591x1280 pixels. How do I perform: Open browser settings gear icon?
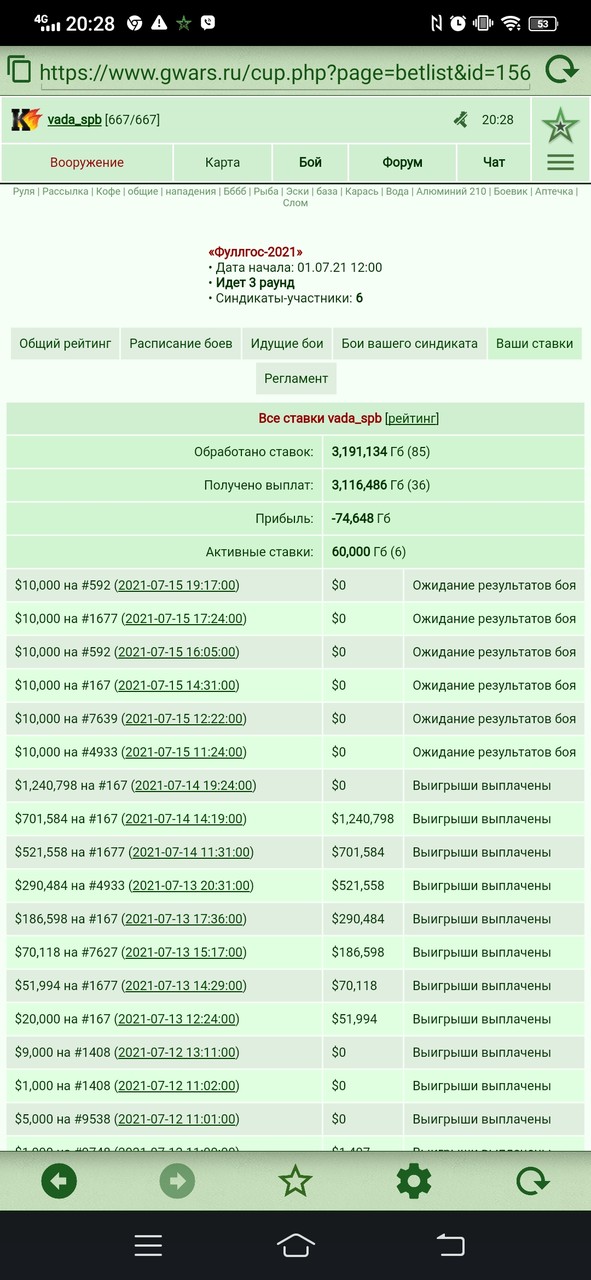(414, 1182)
